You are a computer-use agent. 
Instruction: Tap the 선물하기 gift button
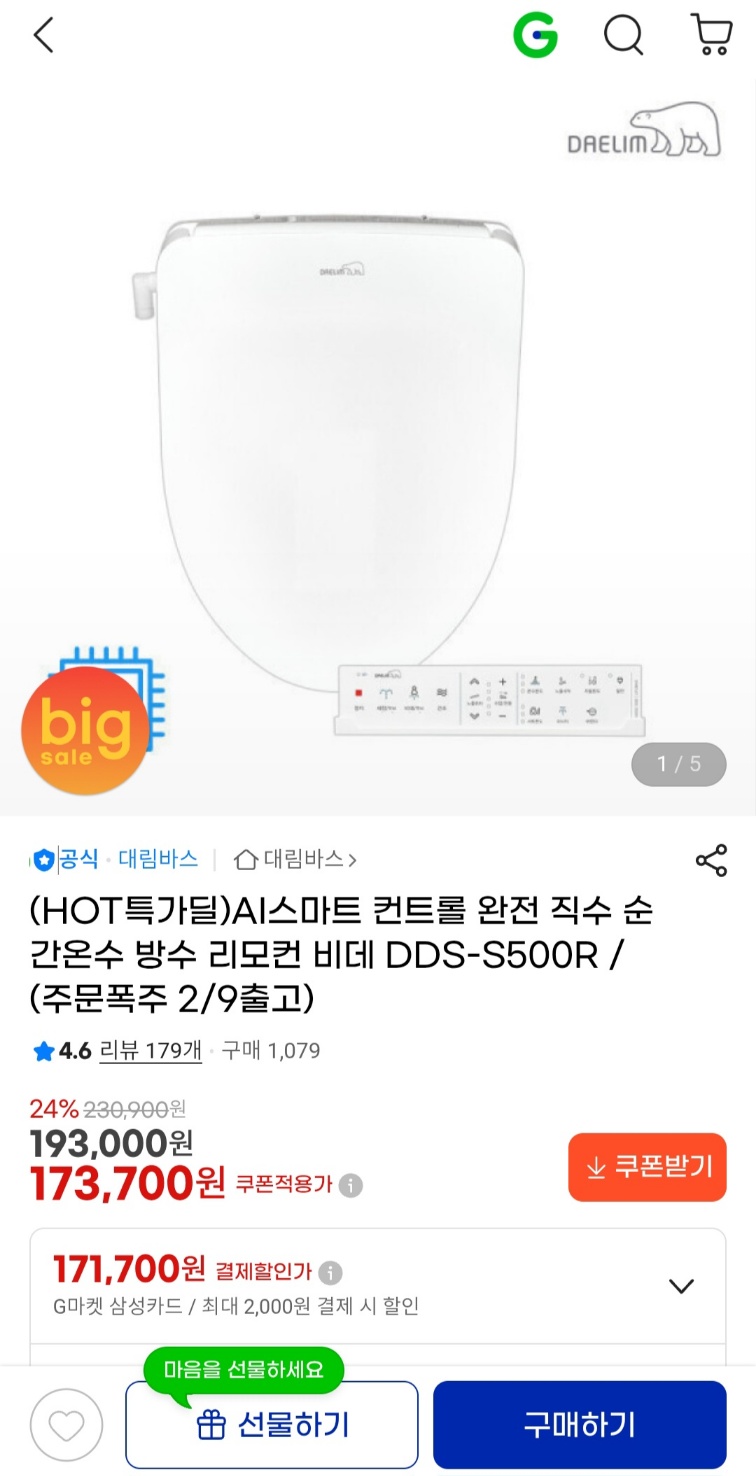point(271,1425)
